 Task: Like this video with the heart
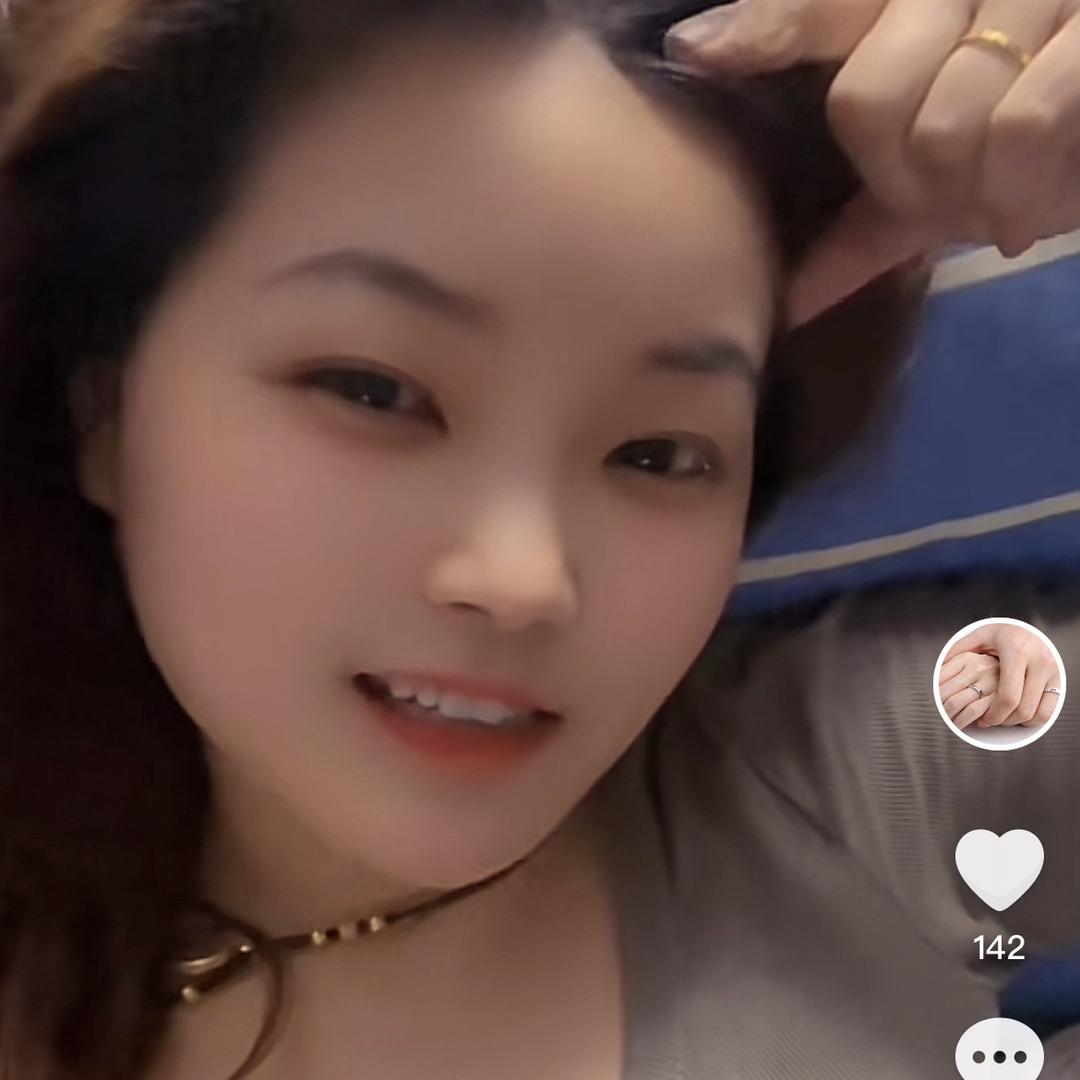coord(999,868)
